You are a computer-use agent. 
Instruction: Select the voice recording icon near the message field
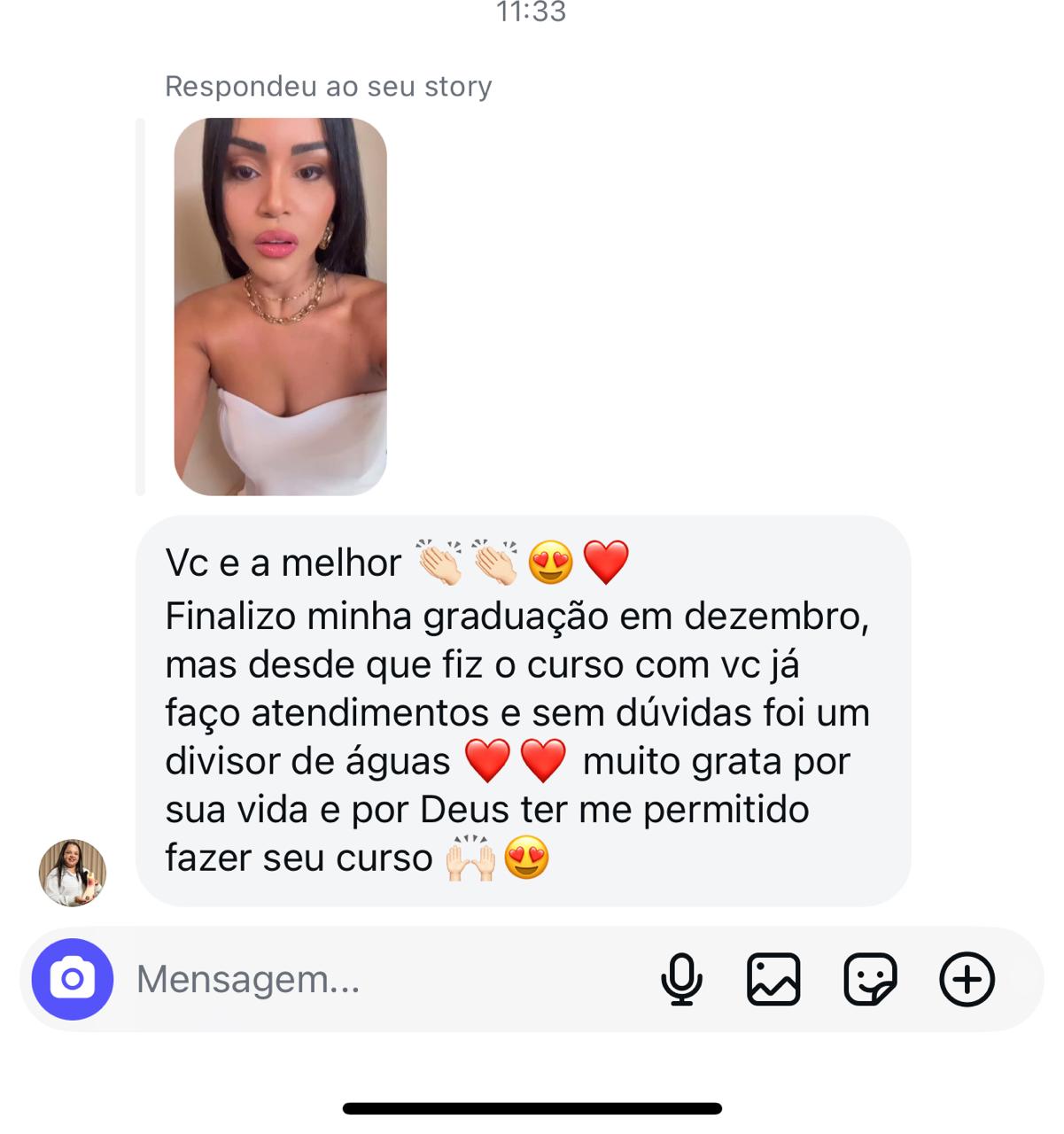(x=681, y=980)
